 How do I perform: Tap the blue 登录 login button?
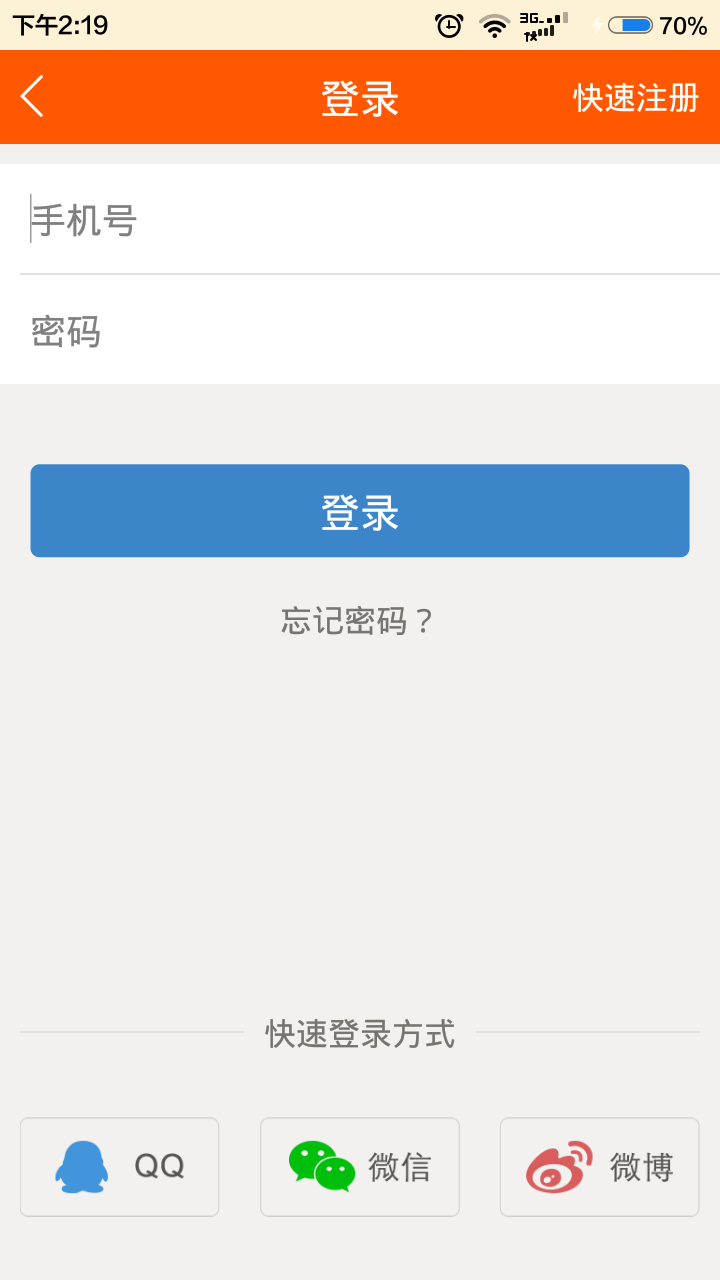(x=360, y=511)
